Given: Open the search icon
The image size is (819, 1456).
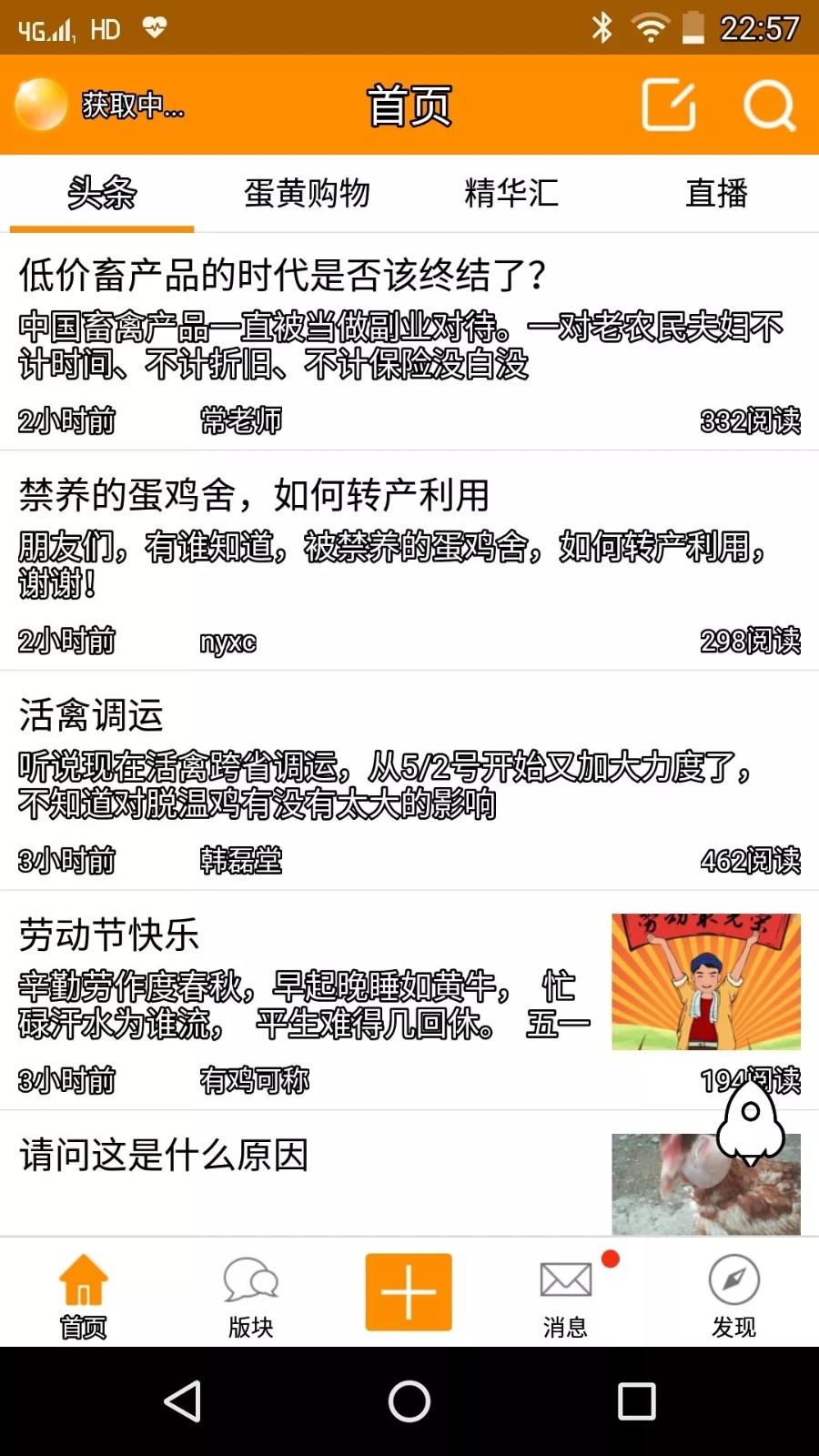Looking at the screenshot, I should coord(769,106).
